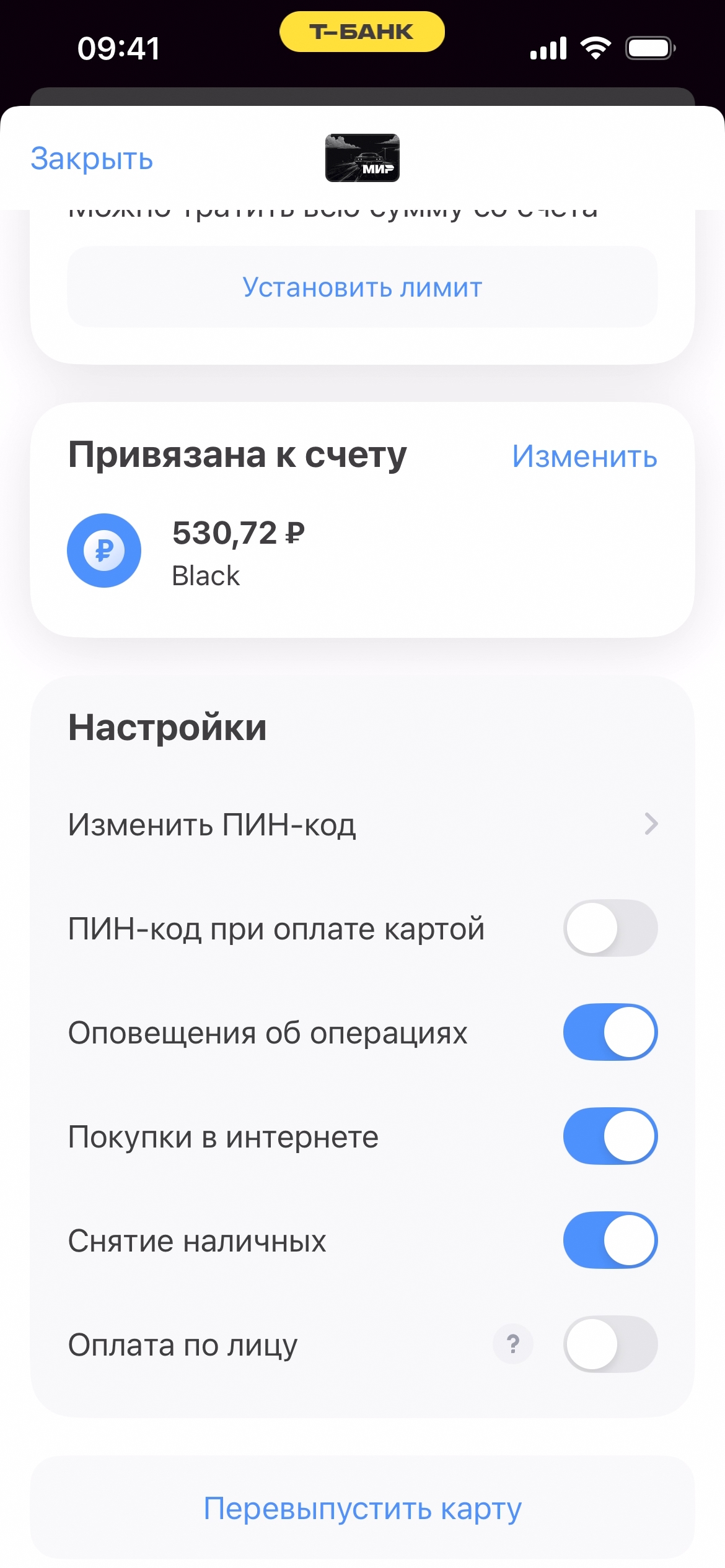This screenshot has width=725, height=1568.
Task: Turn off Оповещения об операциях
Action: 610,1032
